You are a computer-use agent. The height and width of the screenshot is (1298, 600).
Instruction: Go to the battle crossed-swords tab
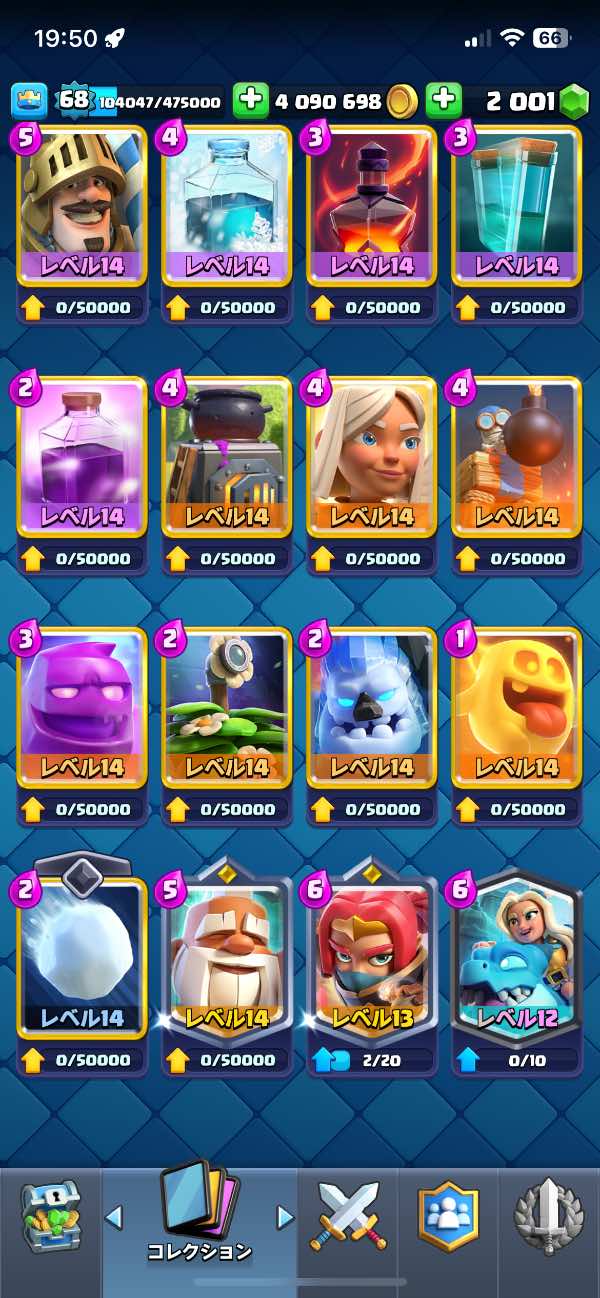click(347, 1216)
